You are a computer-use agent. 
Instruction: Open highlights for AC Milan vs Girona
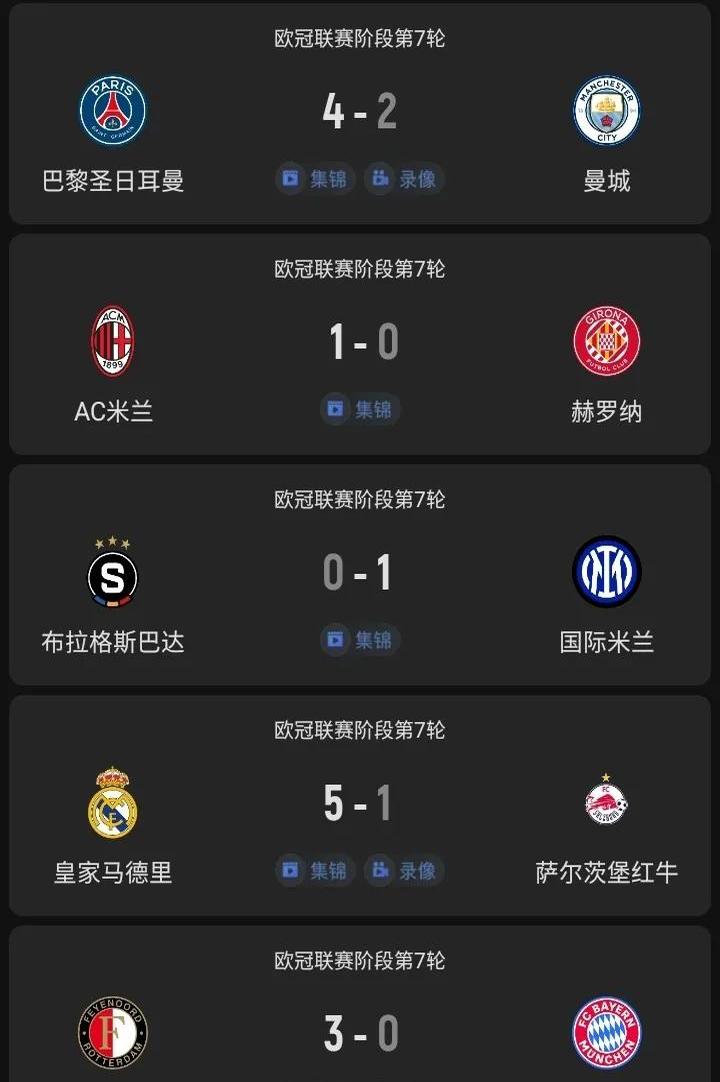[360, 410]
